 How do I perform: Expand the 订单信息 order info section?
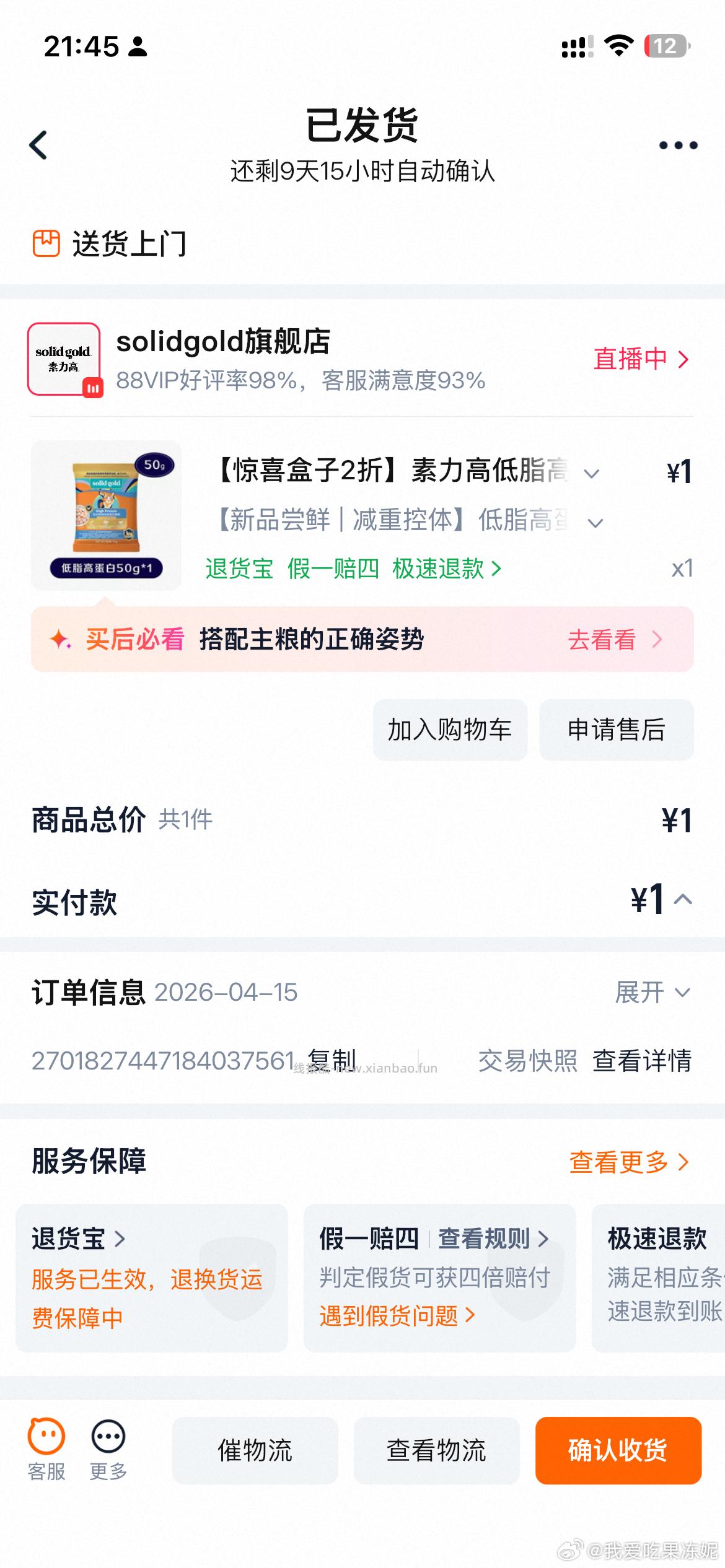(649, 991)
